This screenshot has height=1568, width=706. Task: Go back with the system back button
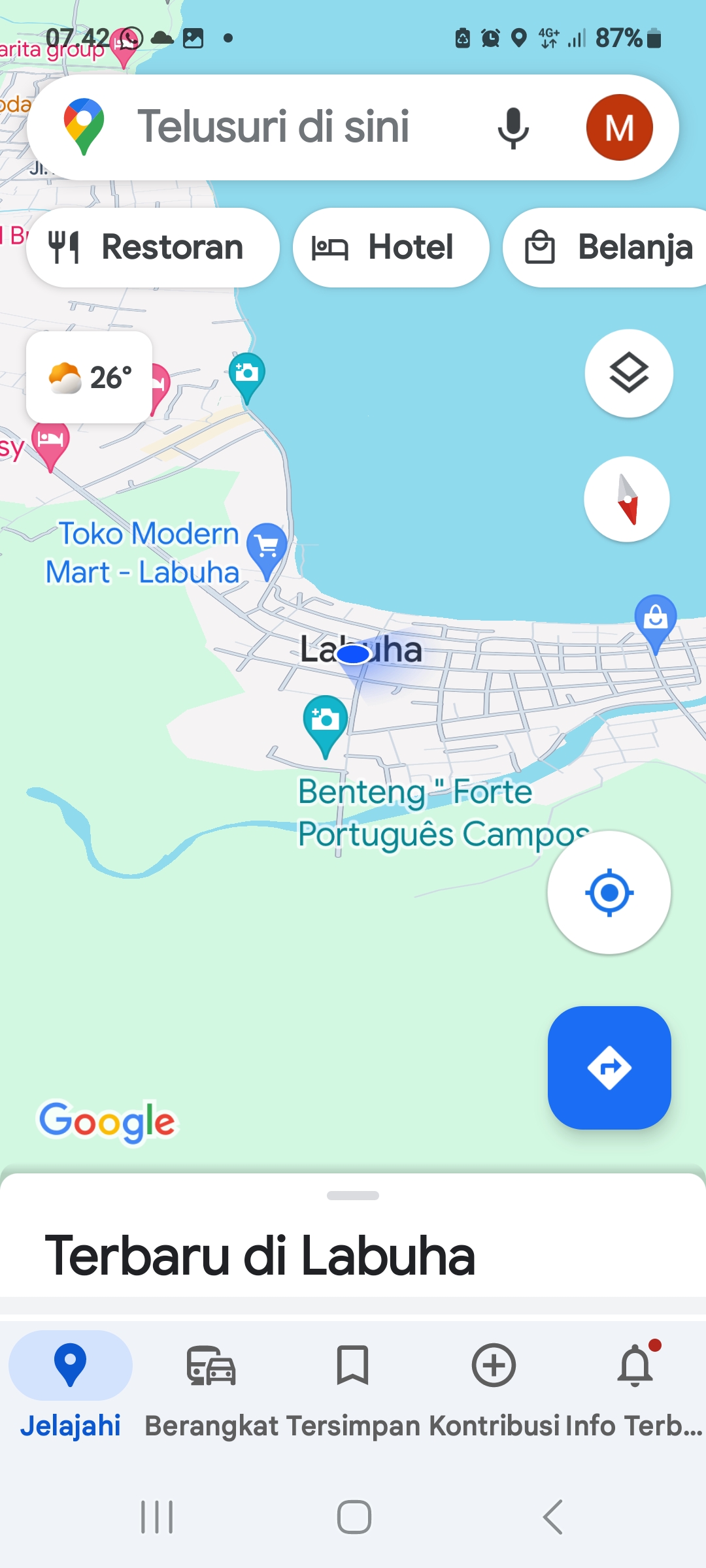(x=553, y=1516)
